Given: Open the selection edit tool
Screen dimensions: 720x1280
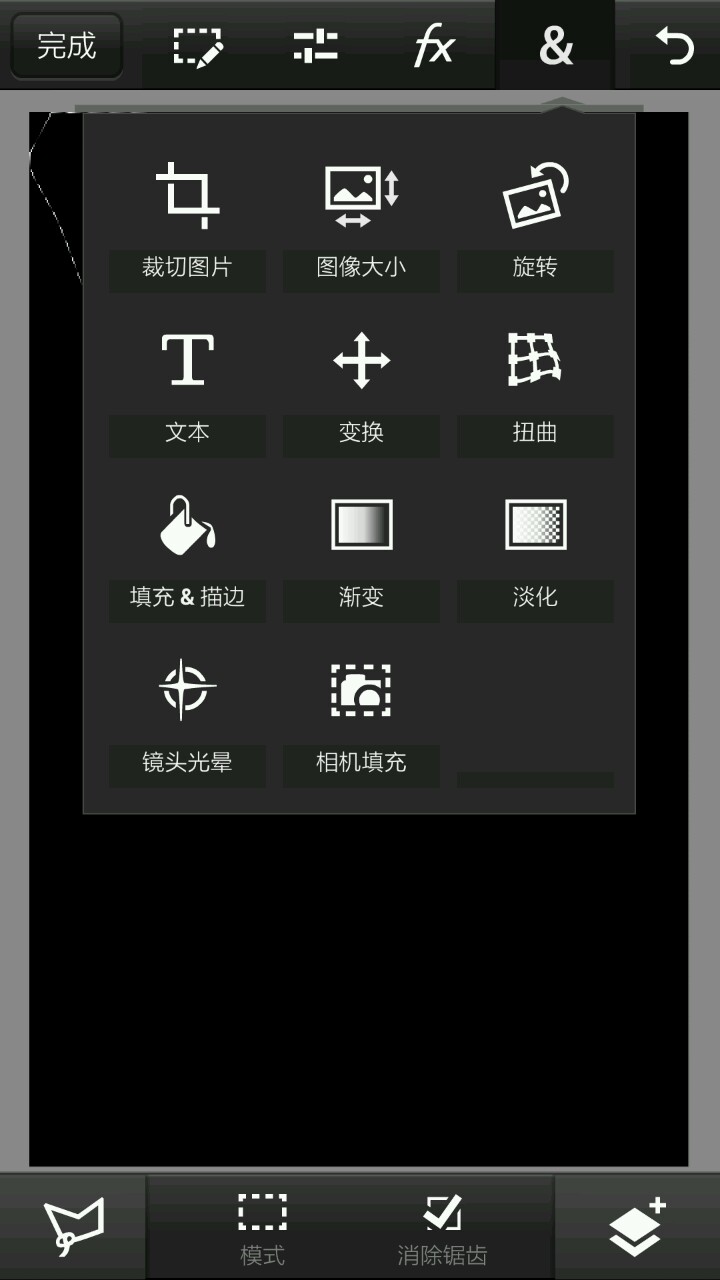Looking at the screenshot, I should pos(198,47).
